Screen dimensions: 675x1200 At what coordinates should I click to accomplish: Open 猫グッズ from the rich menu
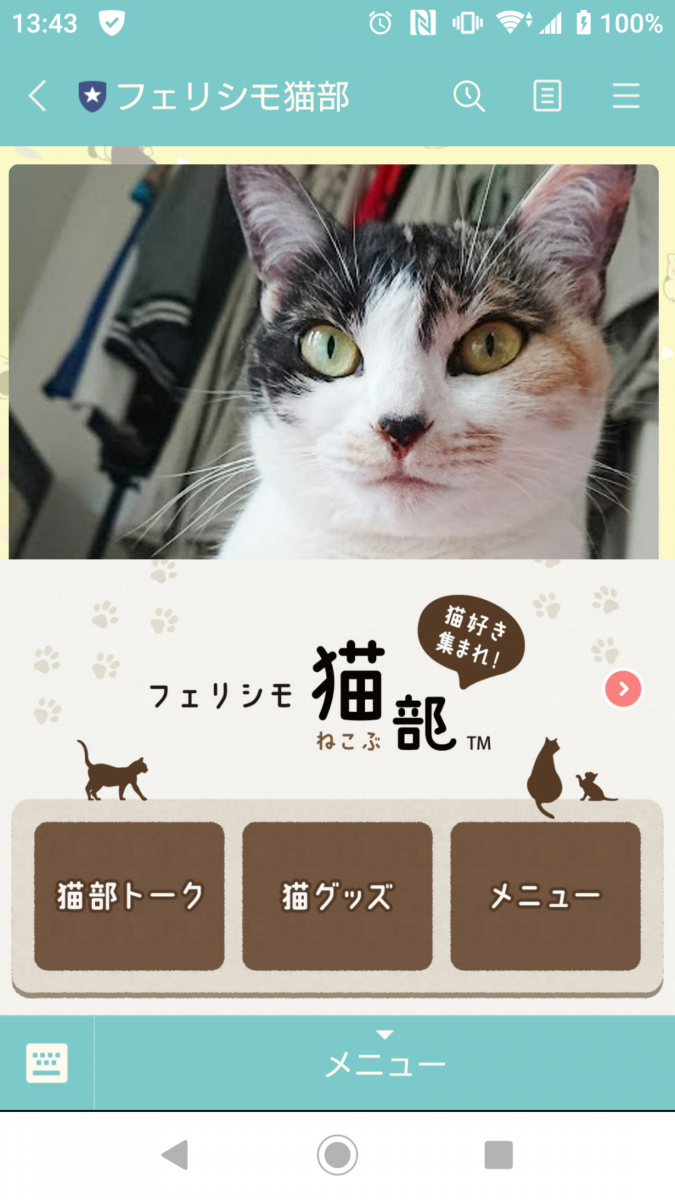337,896
